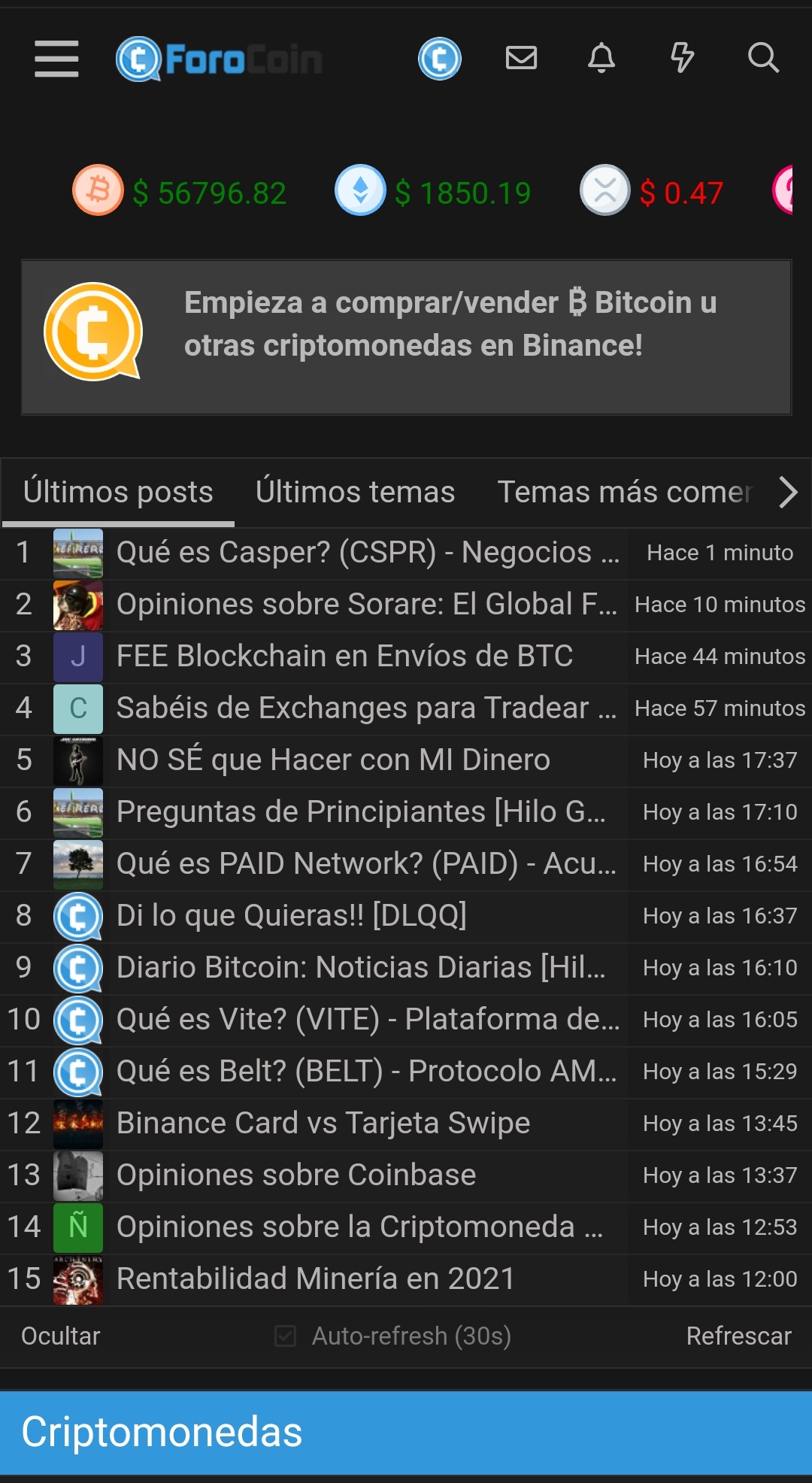Open thread Qué es Casper? (CSPR)
The image size is (812, 1483).
tap(367, 553)
